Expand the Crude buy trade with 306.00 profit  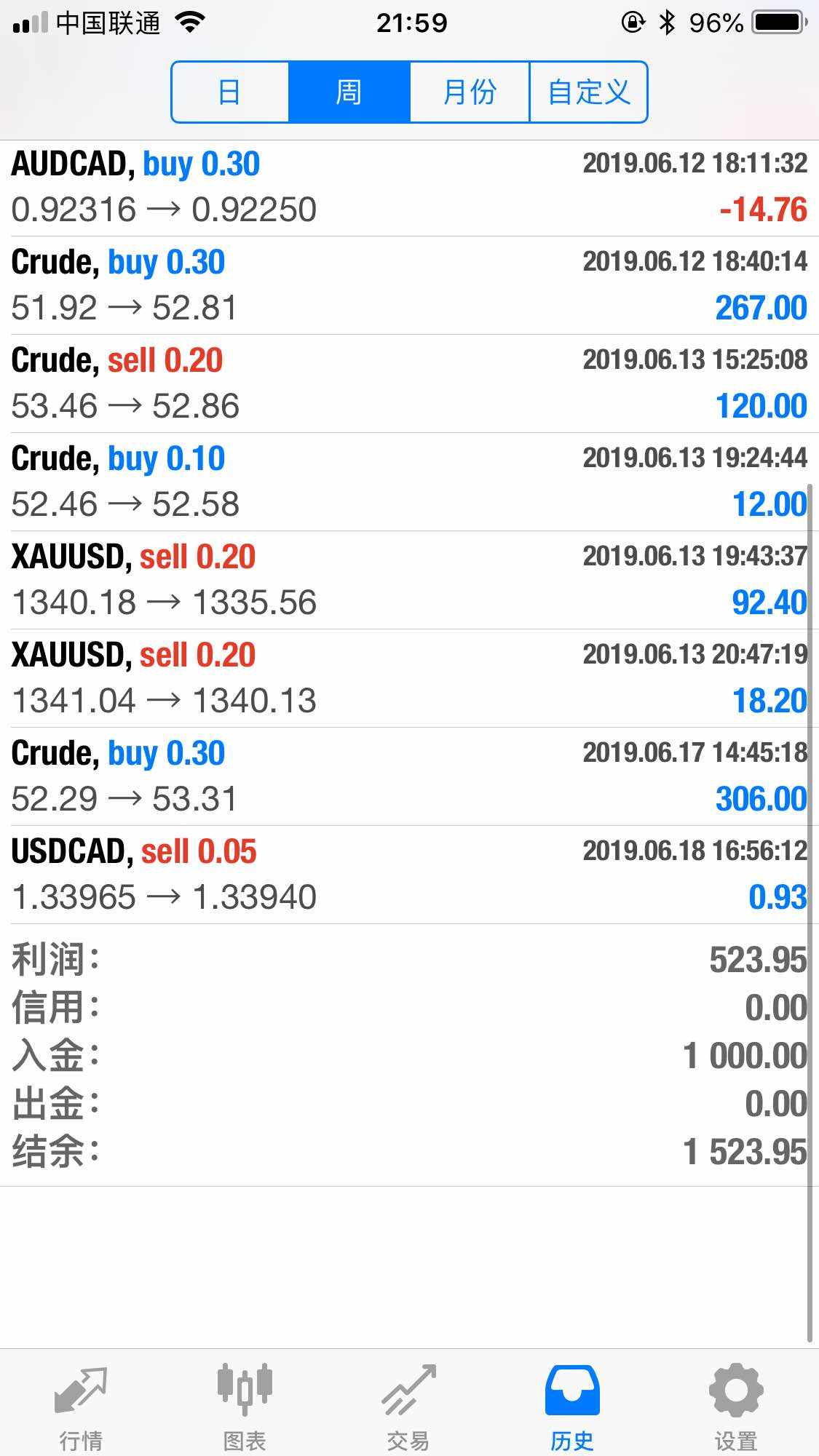pyautogui.click(x=409, y=776)
